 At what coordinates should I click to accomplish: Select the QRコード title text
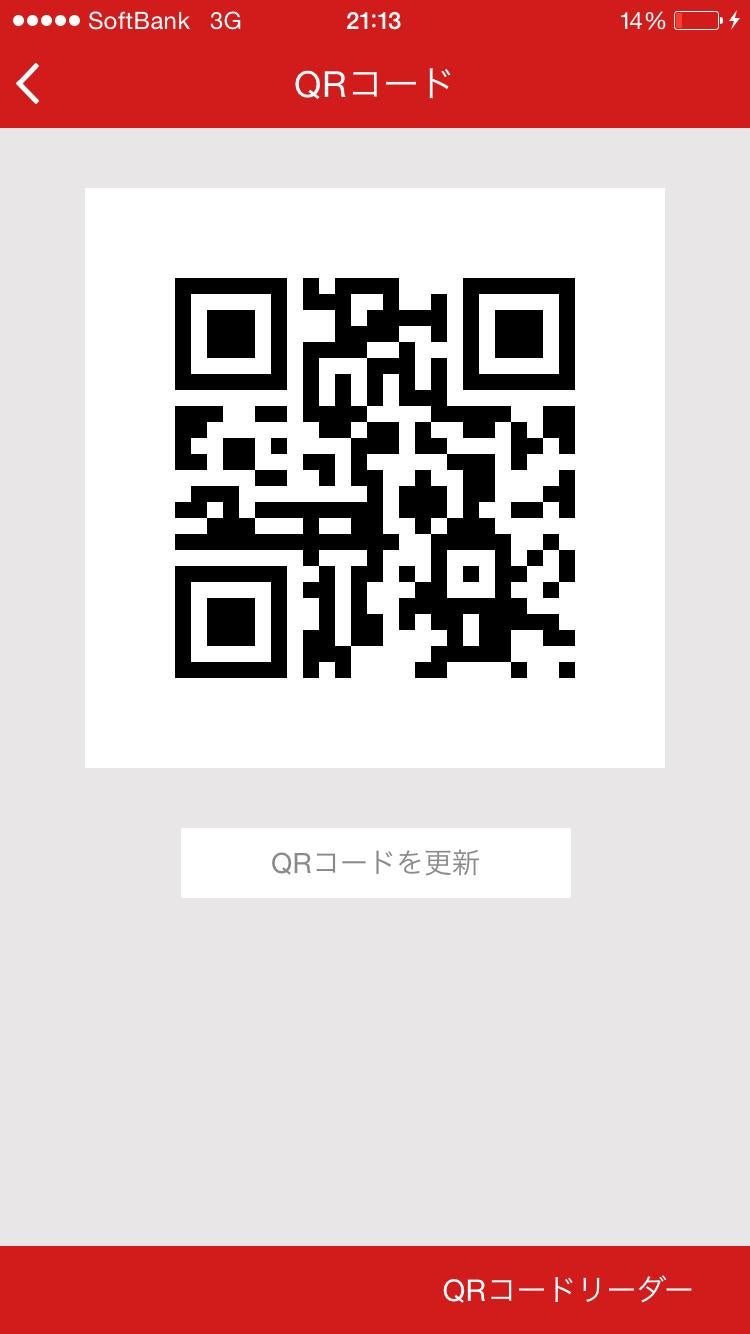coord(375,84)
